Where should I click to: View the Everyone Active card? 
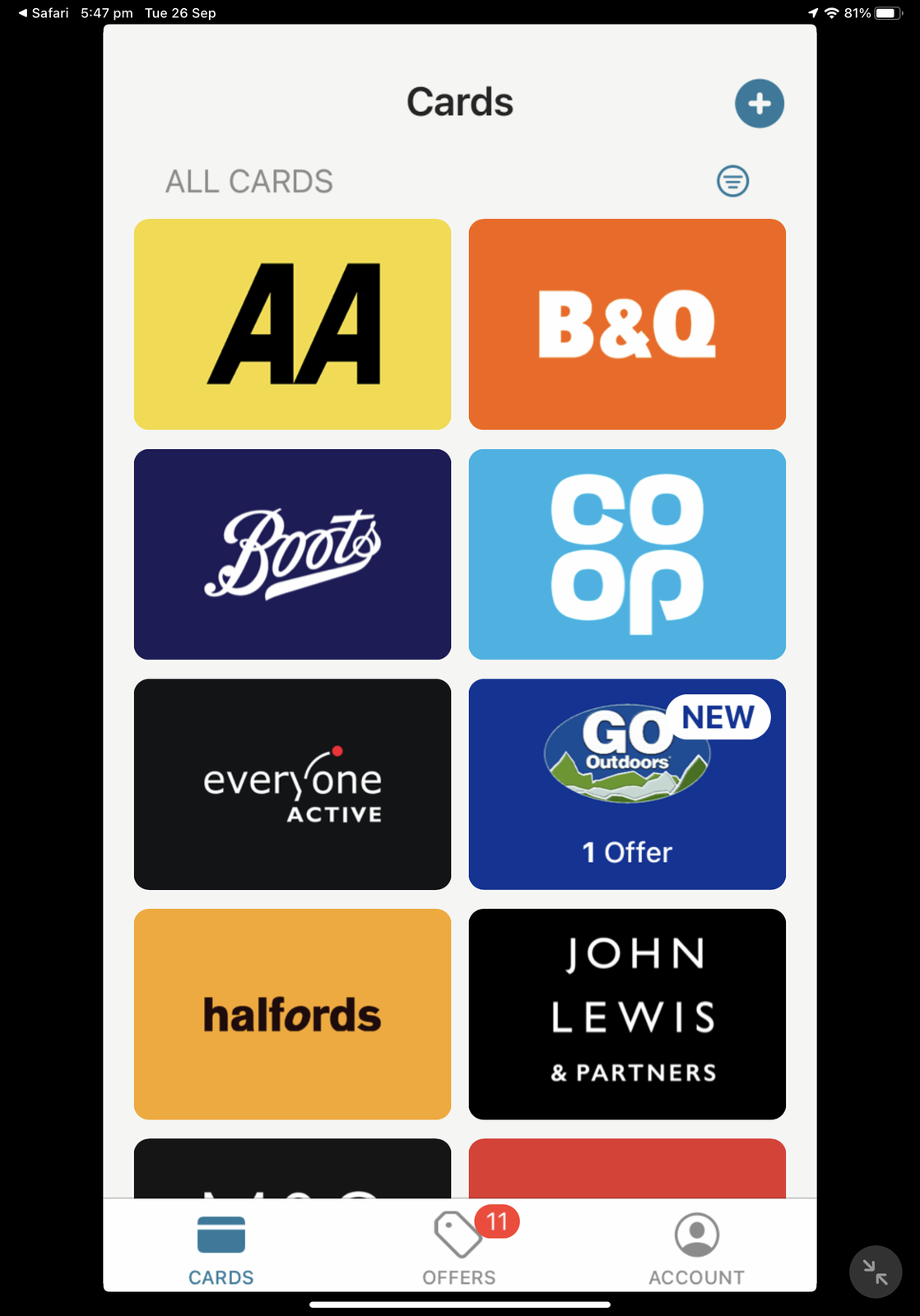point(292,784)
